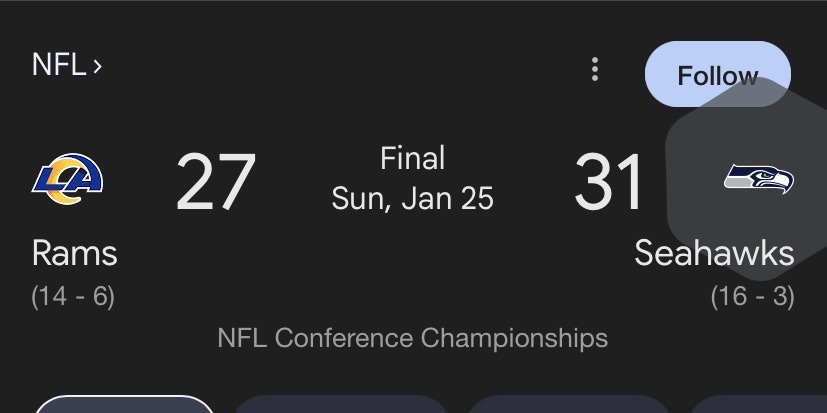Open Rams vs Seahawks final score details
The height and width of the screenshot is (413, 827).
[413, 179]
